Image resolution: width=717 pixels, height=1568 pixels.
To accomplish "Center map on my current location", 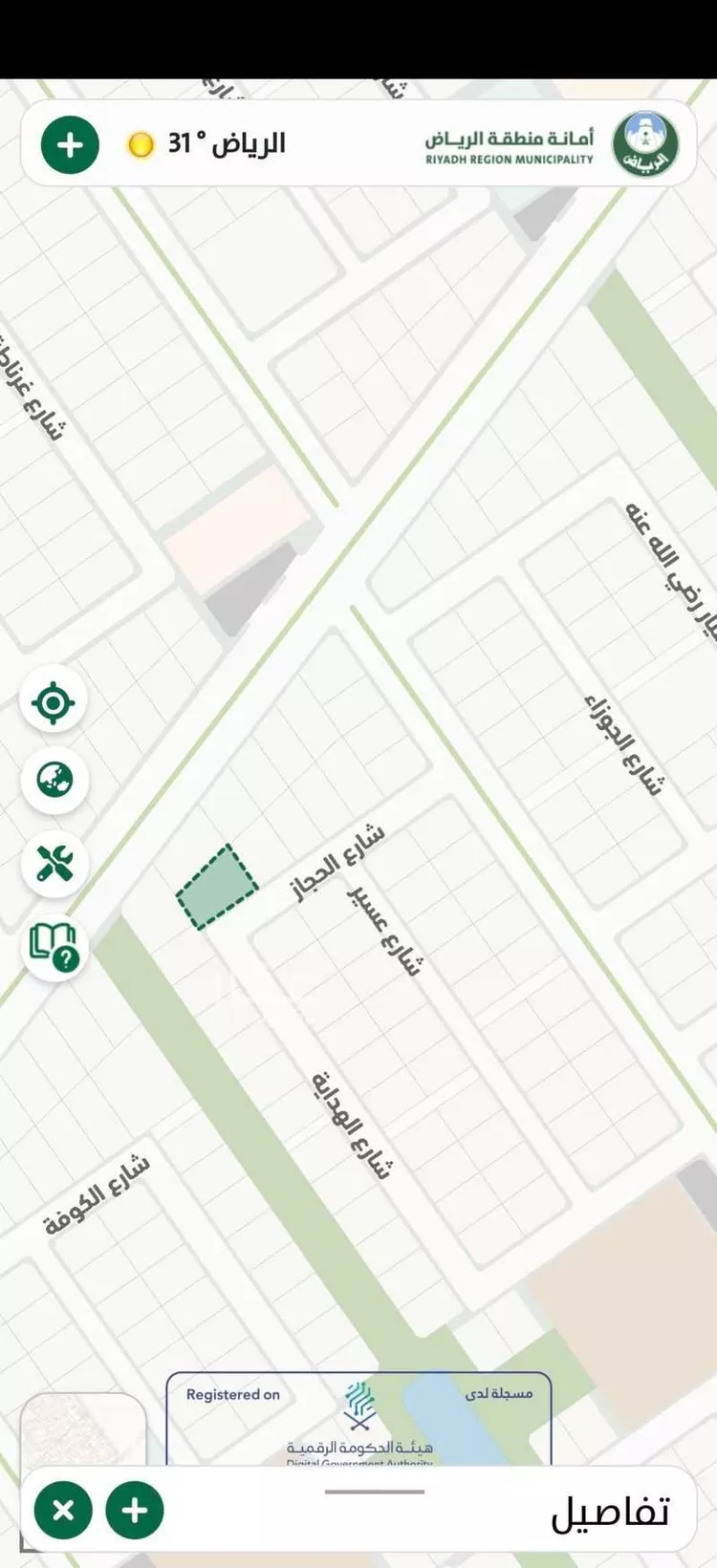I will coord(54,703).
